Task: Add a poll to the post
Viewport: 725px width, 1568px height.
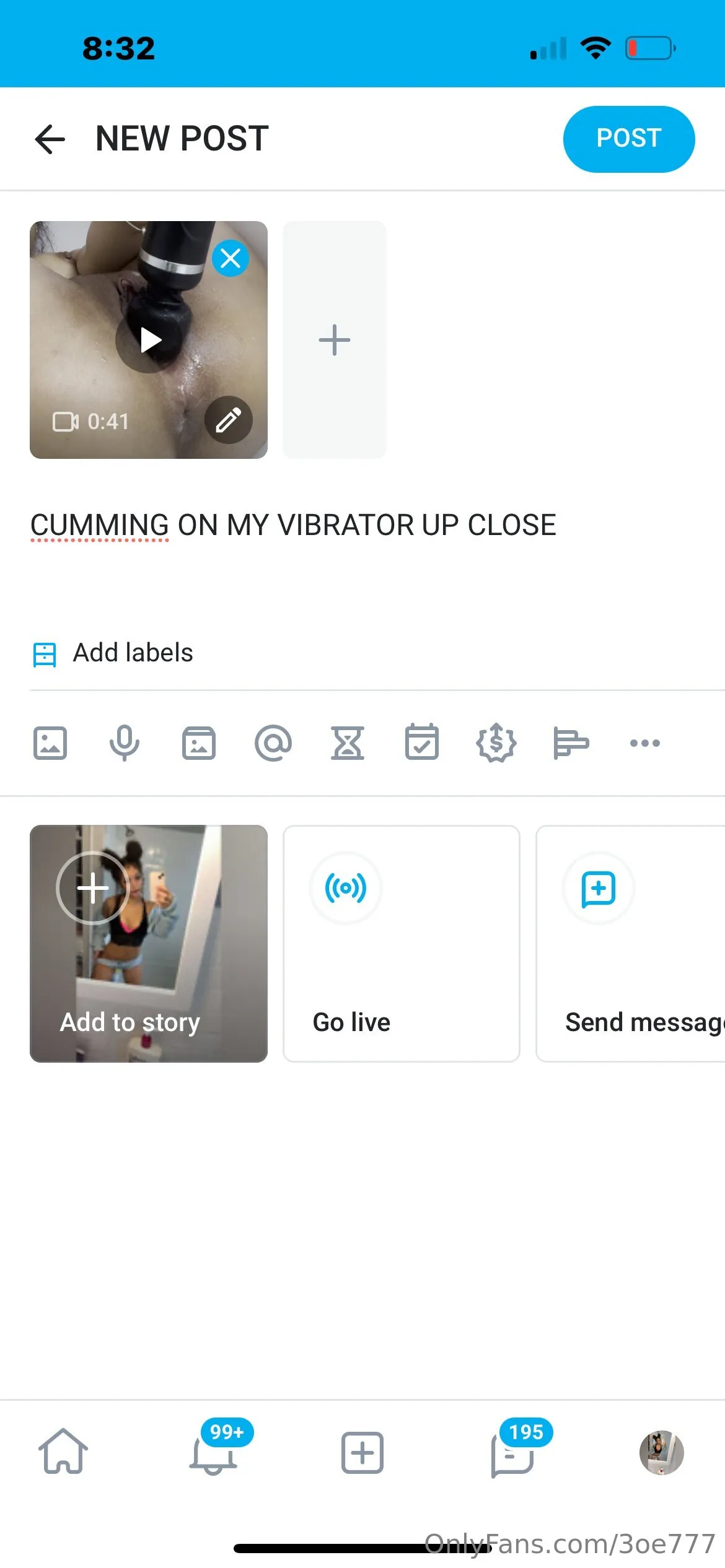Action: tap(571, 743)
